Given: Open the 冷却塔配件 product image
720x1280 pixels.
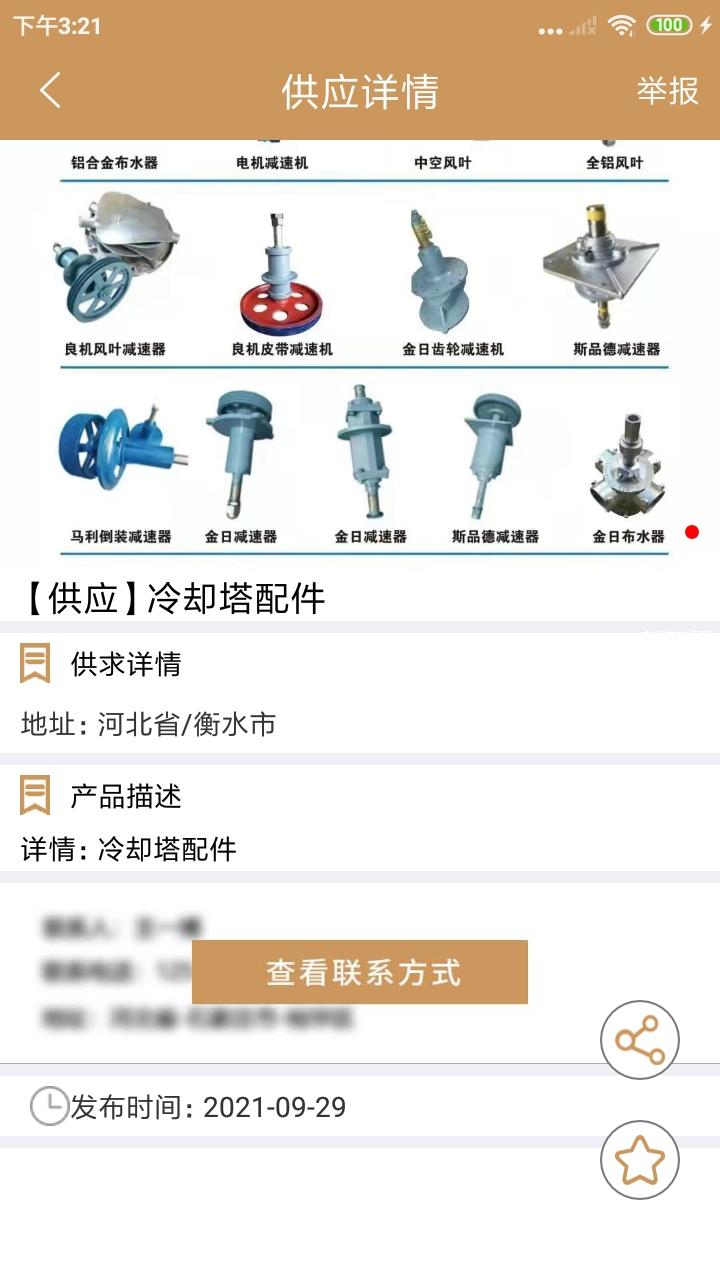Looking at the screenshot, I should tap(360, 350).
